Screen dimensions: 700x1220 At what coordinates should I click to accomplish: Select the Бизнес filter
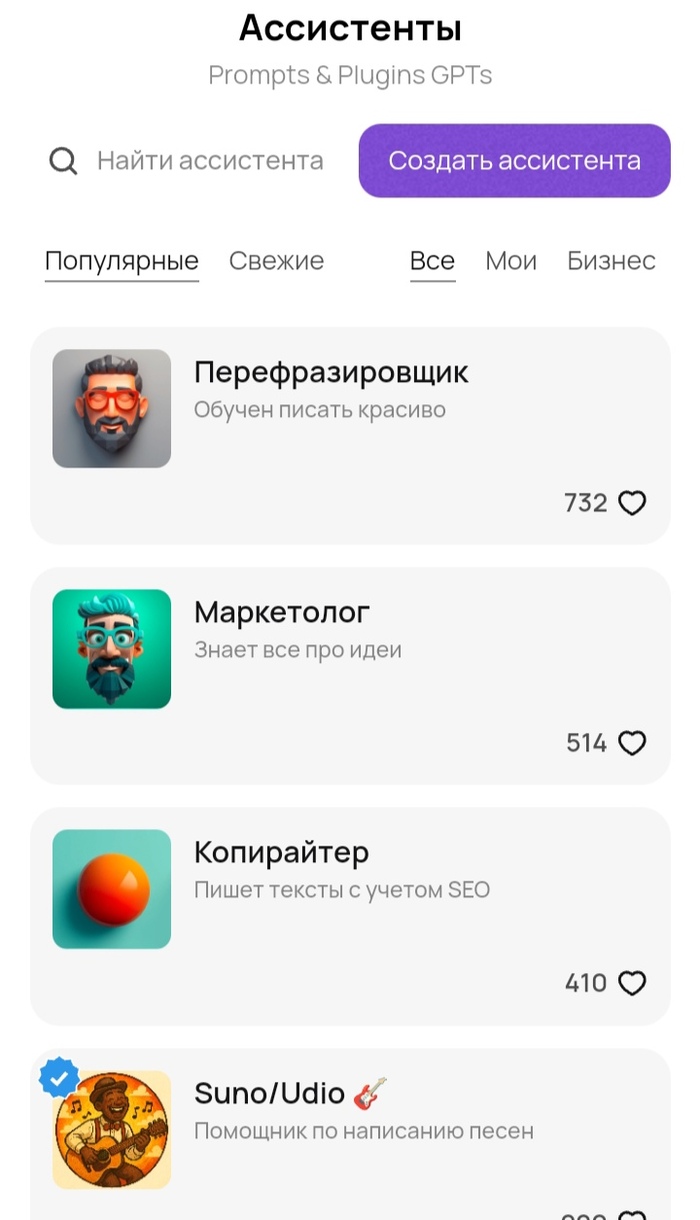(x=611, y=261)
